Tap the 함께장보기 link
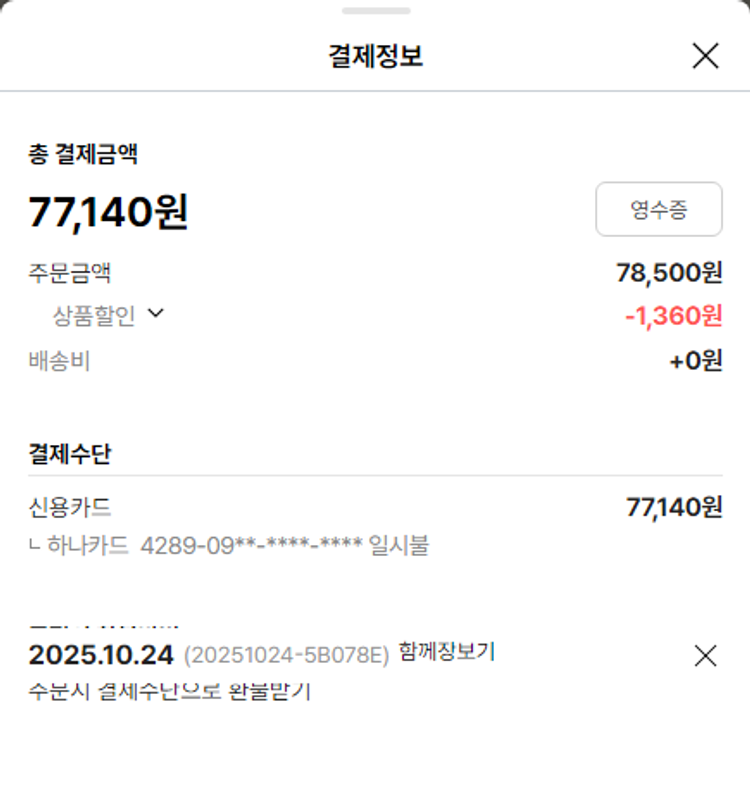The height and width of the screenshot is (810, 750). (x=446, y=652)
